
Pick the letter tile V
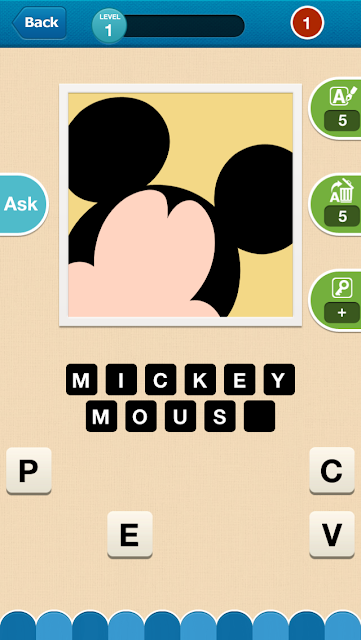click(x=332, y=535)
